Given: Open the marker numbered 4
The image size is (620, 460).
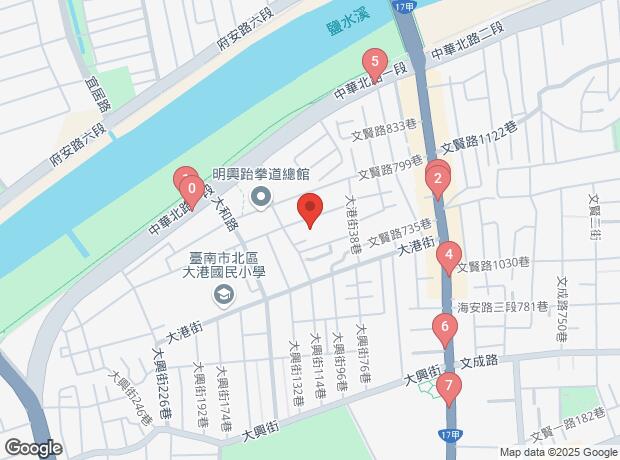Looking at the screenshot, I should [450, 255].
